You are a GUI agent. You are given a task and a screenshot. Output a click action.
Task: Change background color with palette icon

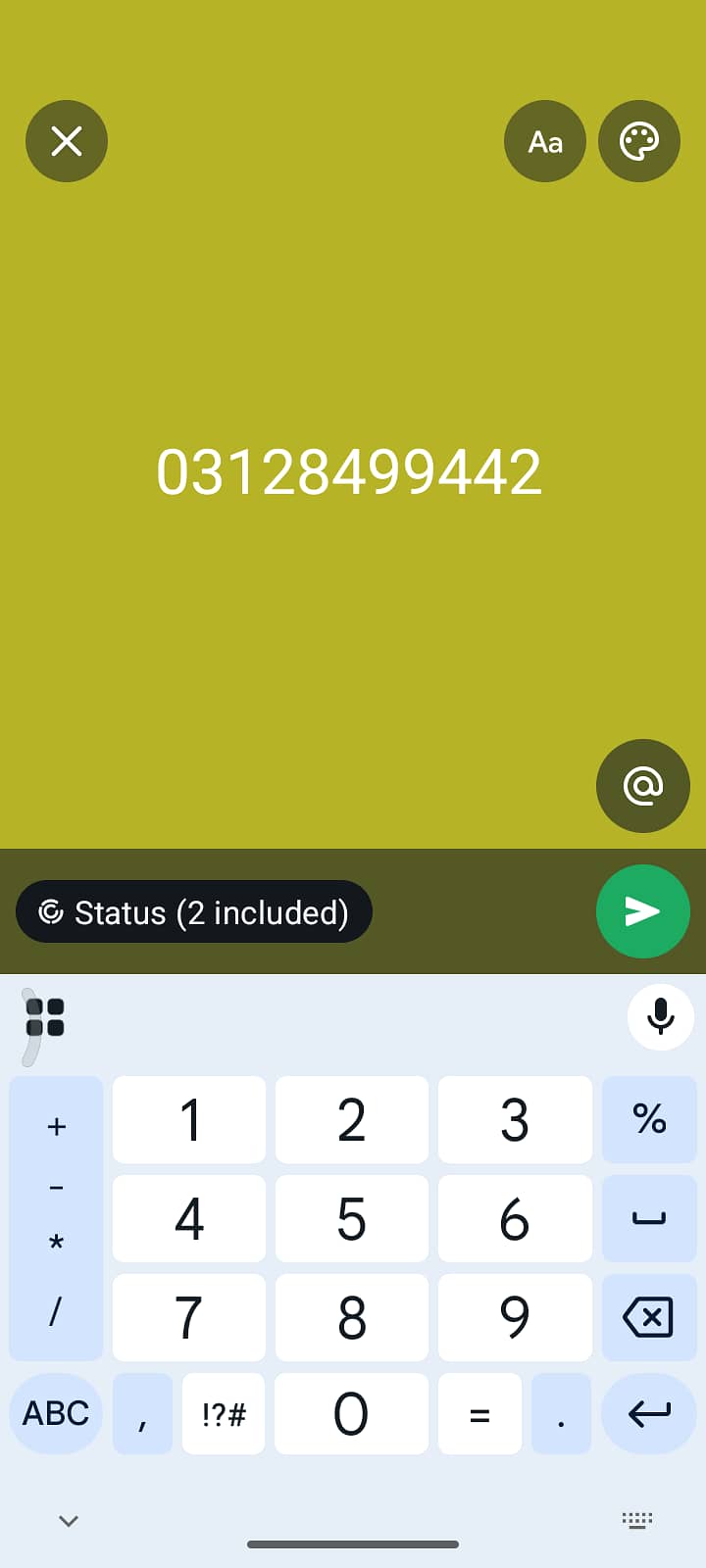pos(639,141)
